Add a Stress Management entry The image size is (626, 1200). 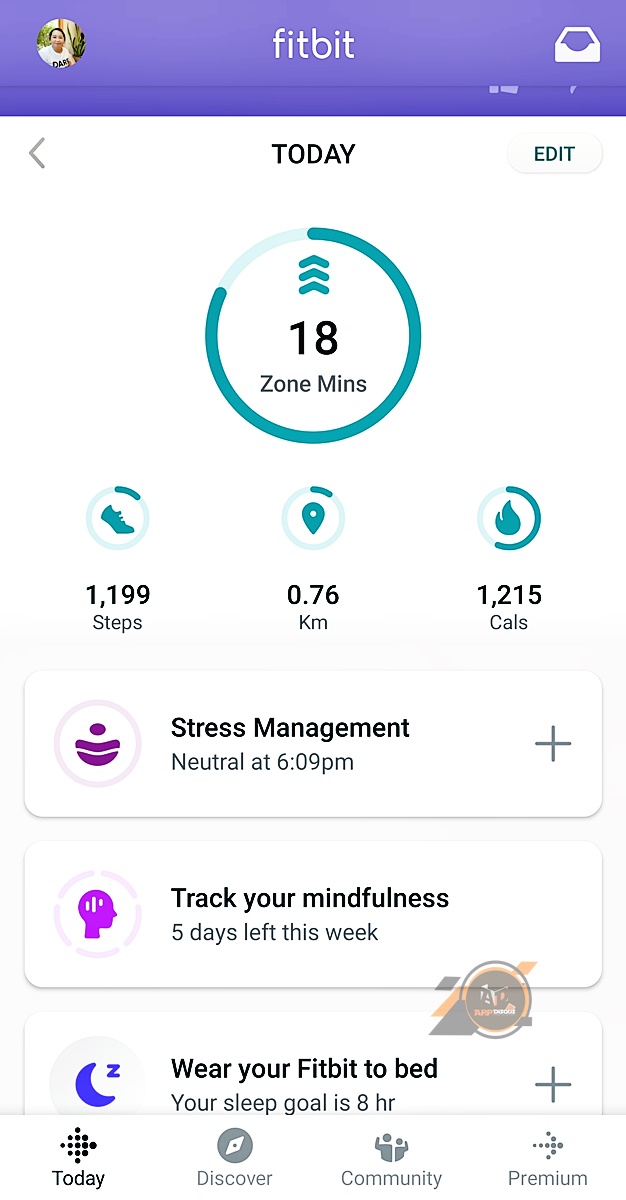552,744
